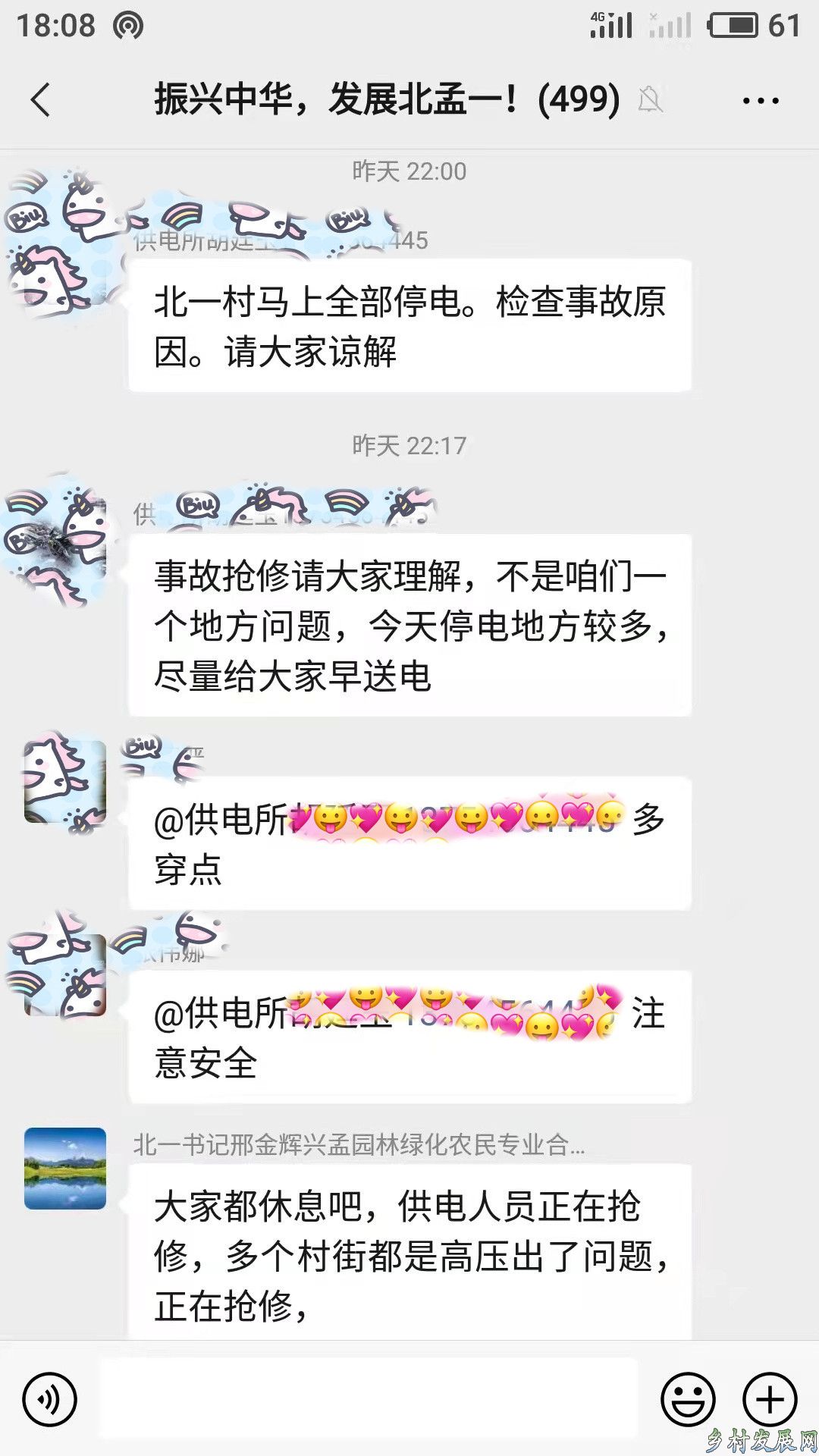Open avatar of 北一书记邢金辉
The height and width of the screenshot is (1456, 819).
click(65, 1168)
